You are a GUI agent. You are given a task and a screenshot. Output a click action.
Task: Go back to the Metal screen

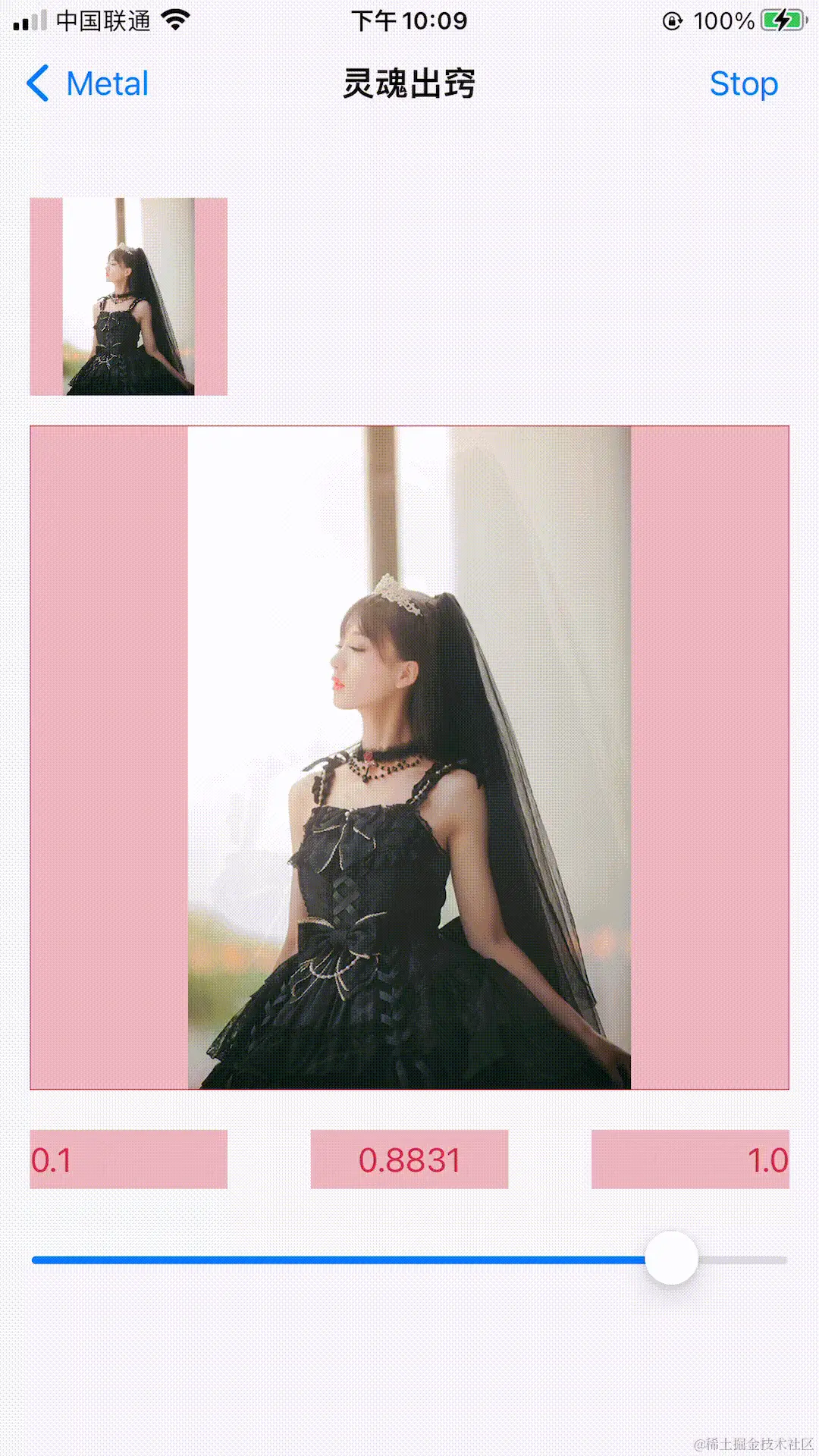(88, 83)
